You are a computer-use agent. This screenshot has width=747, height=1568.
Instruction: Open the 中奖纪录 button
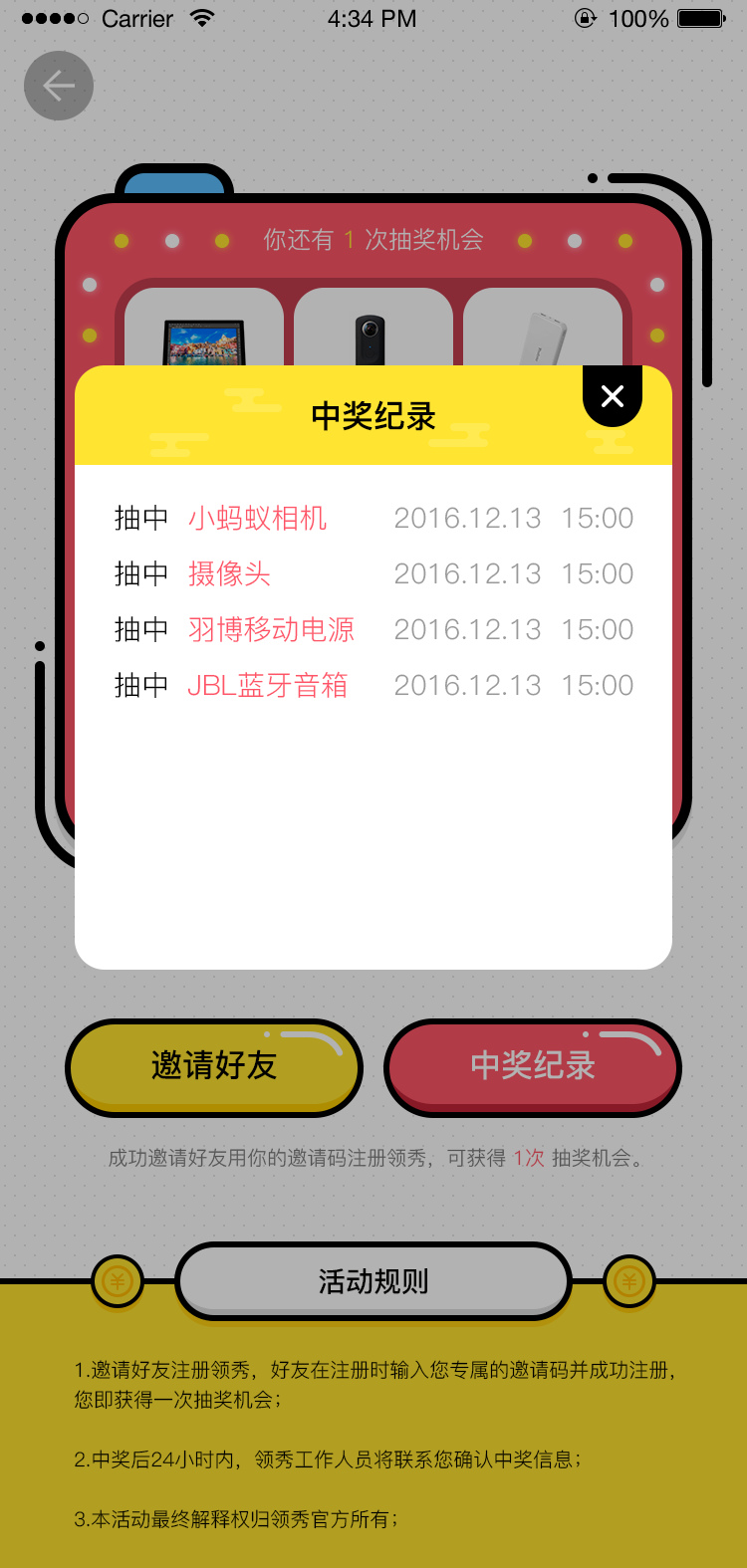[x=533, y=1066]
